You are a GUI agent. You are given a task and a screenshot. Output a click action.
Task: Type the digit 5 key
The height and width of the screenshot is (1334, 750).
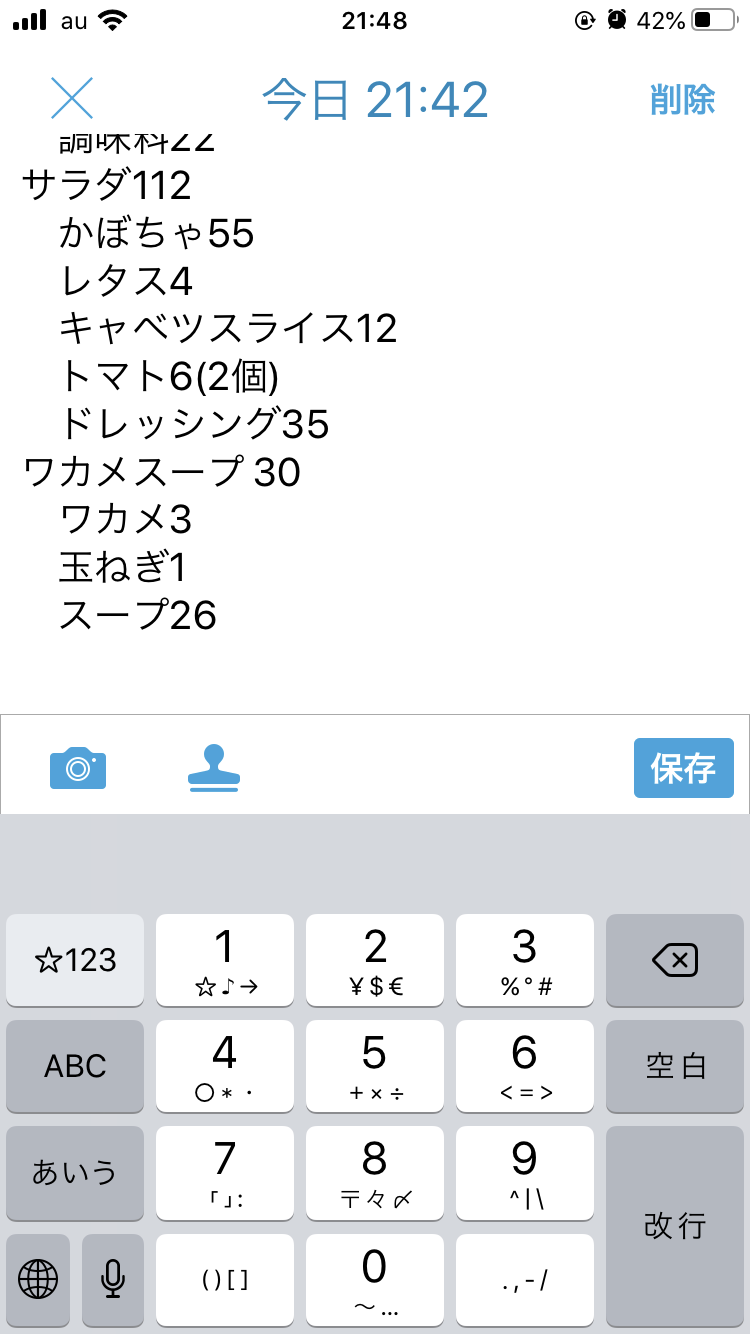click(375, 1066)
